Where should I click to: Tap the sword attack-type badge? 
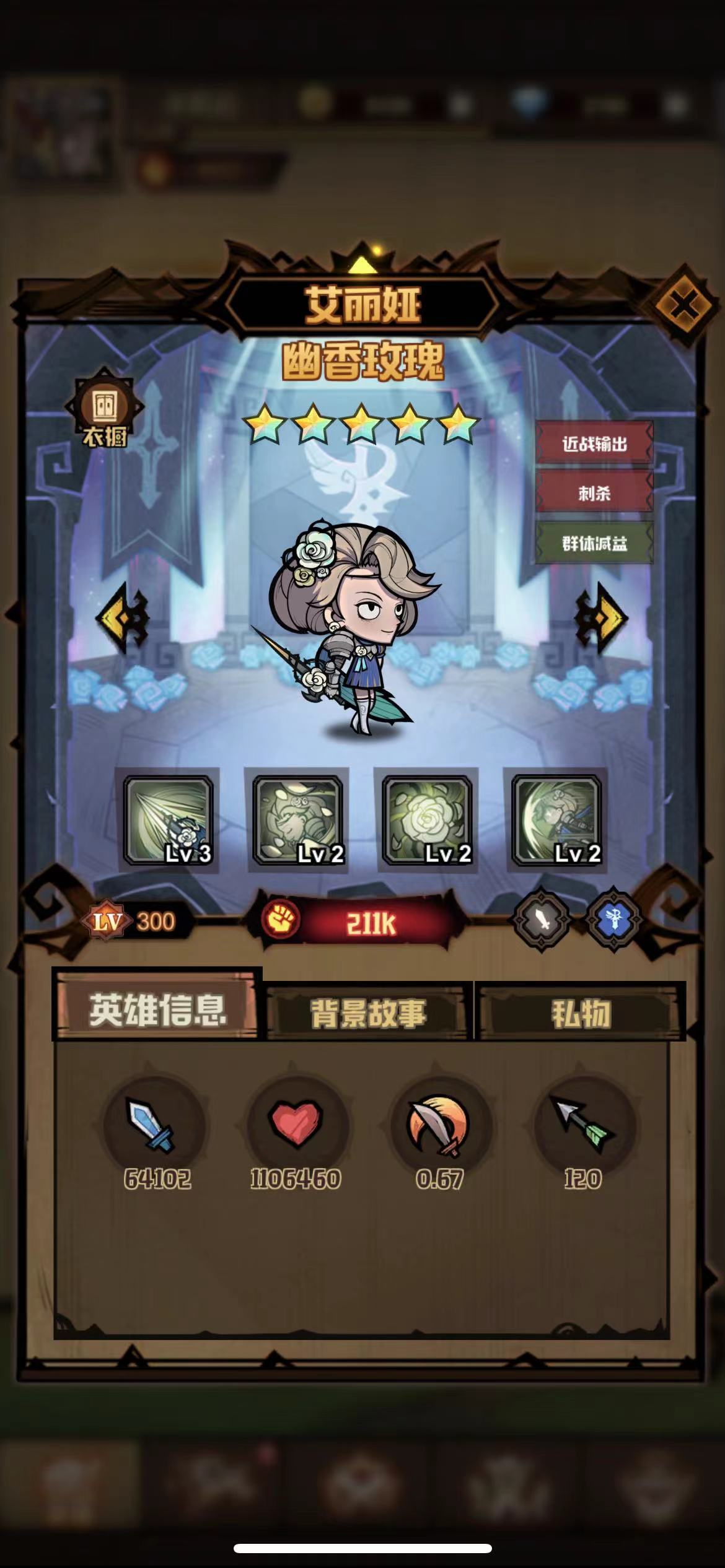[x=541, y=920]
